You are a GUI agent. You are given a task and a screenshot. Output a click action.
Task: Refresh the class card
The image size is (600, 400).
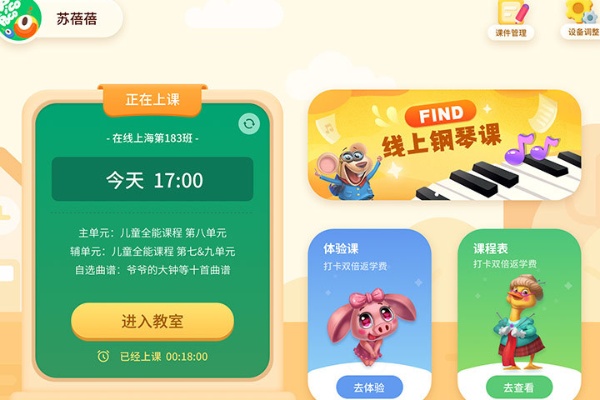pos(249,124)
